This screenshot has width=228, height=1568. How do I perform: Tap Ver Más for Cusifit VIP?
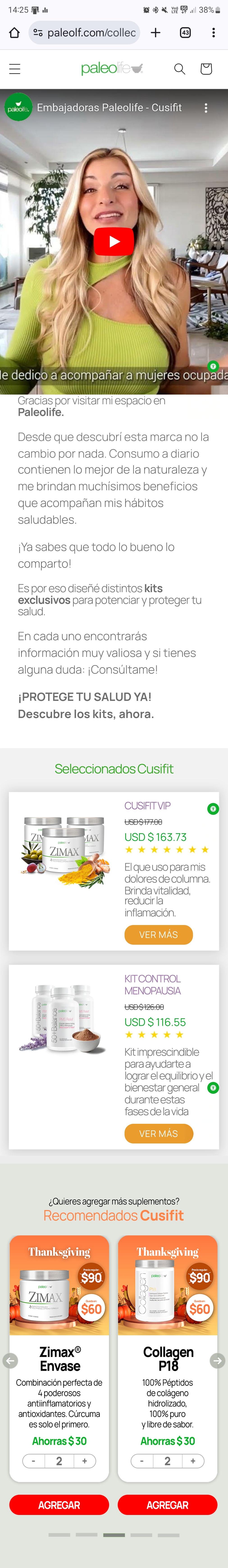tap(158, 934)
